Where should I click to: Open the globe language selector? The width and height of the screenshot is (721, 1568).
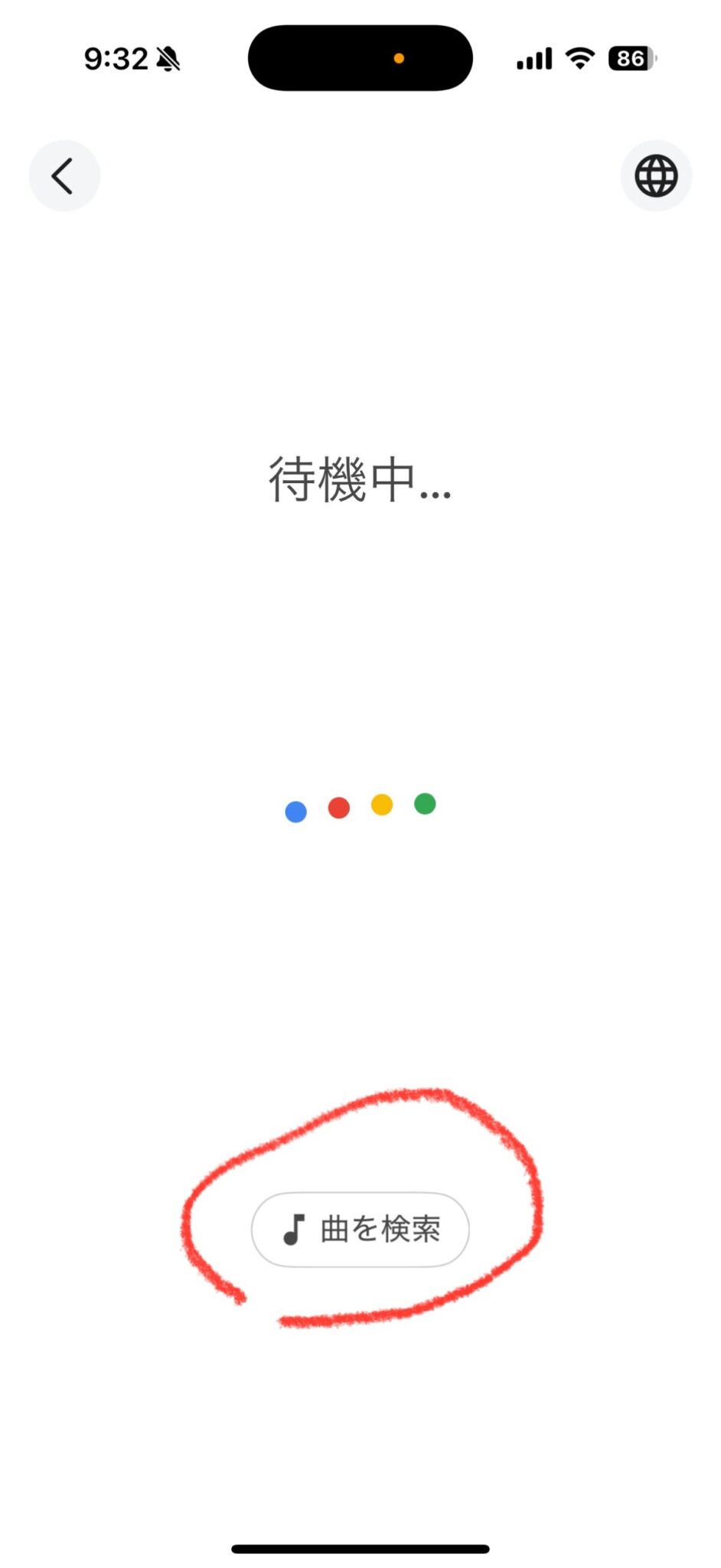[656, 176]
